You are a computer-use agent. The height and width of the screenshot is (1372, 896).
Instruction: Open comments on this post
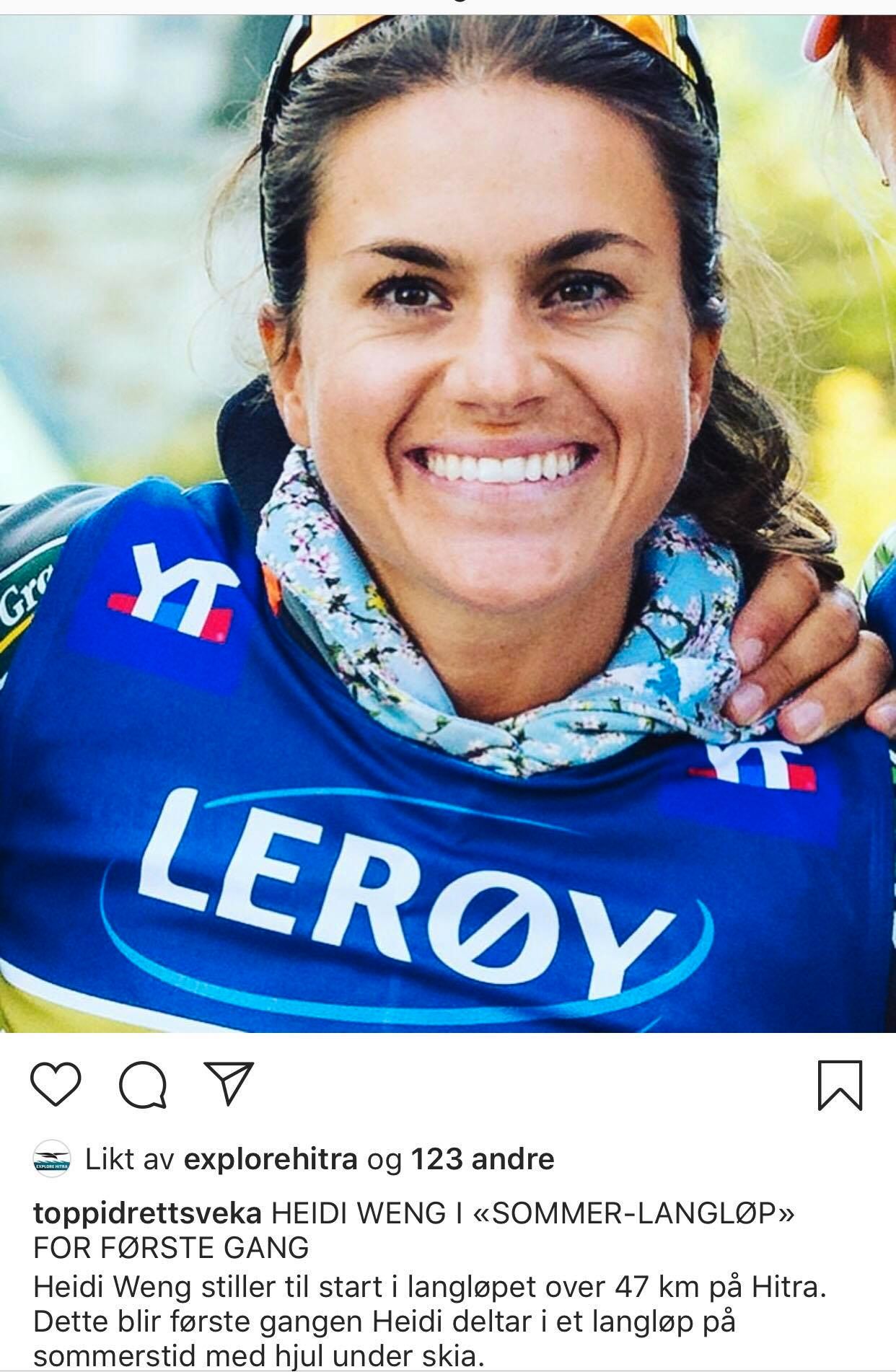[143, 1083]
